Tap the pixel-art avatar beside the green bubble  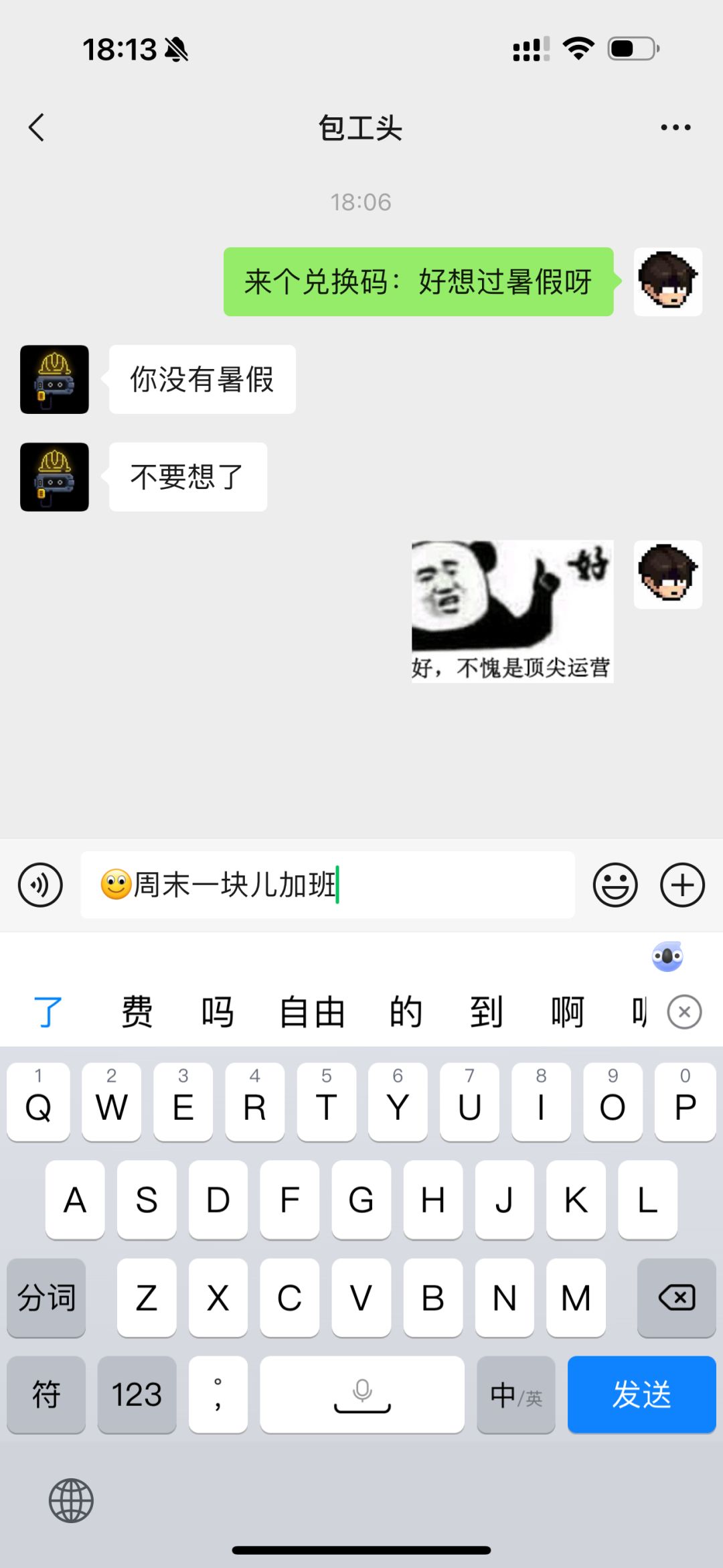(667, 282)
